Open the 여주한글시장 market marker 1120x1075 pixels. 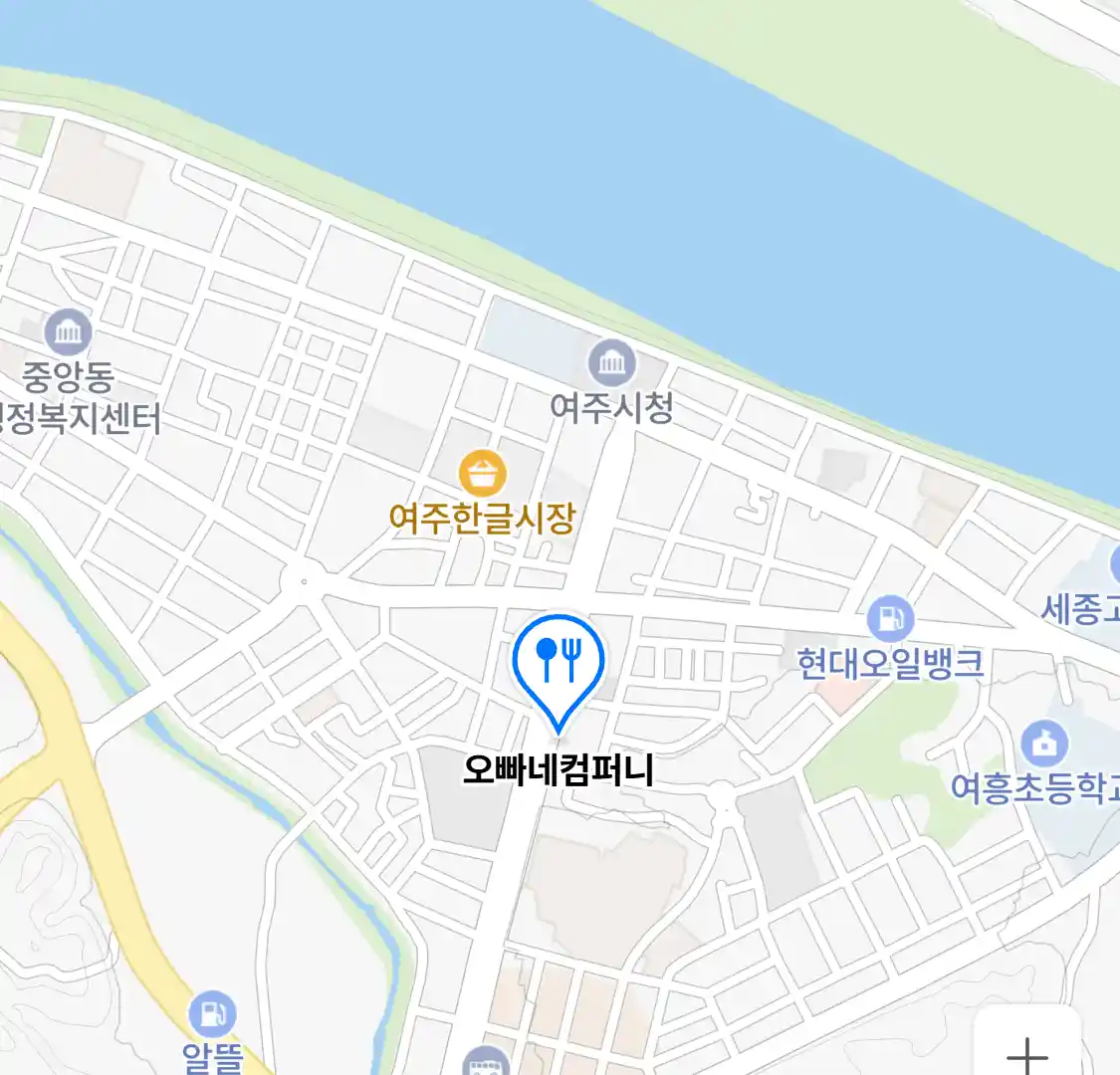point(483,474)
